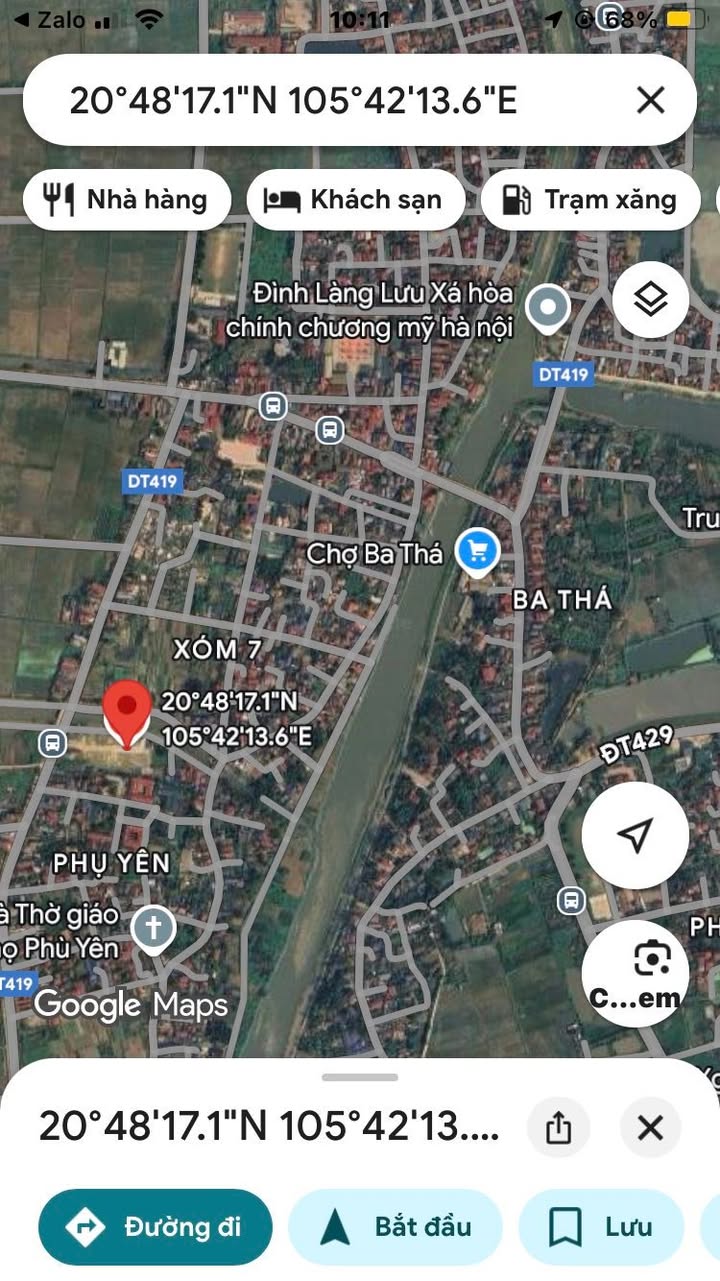Select the Khách sạn chip
Screen dimensions: 720x1281
[x=356, y=200]
